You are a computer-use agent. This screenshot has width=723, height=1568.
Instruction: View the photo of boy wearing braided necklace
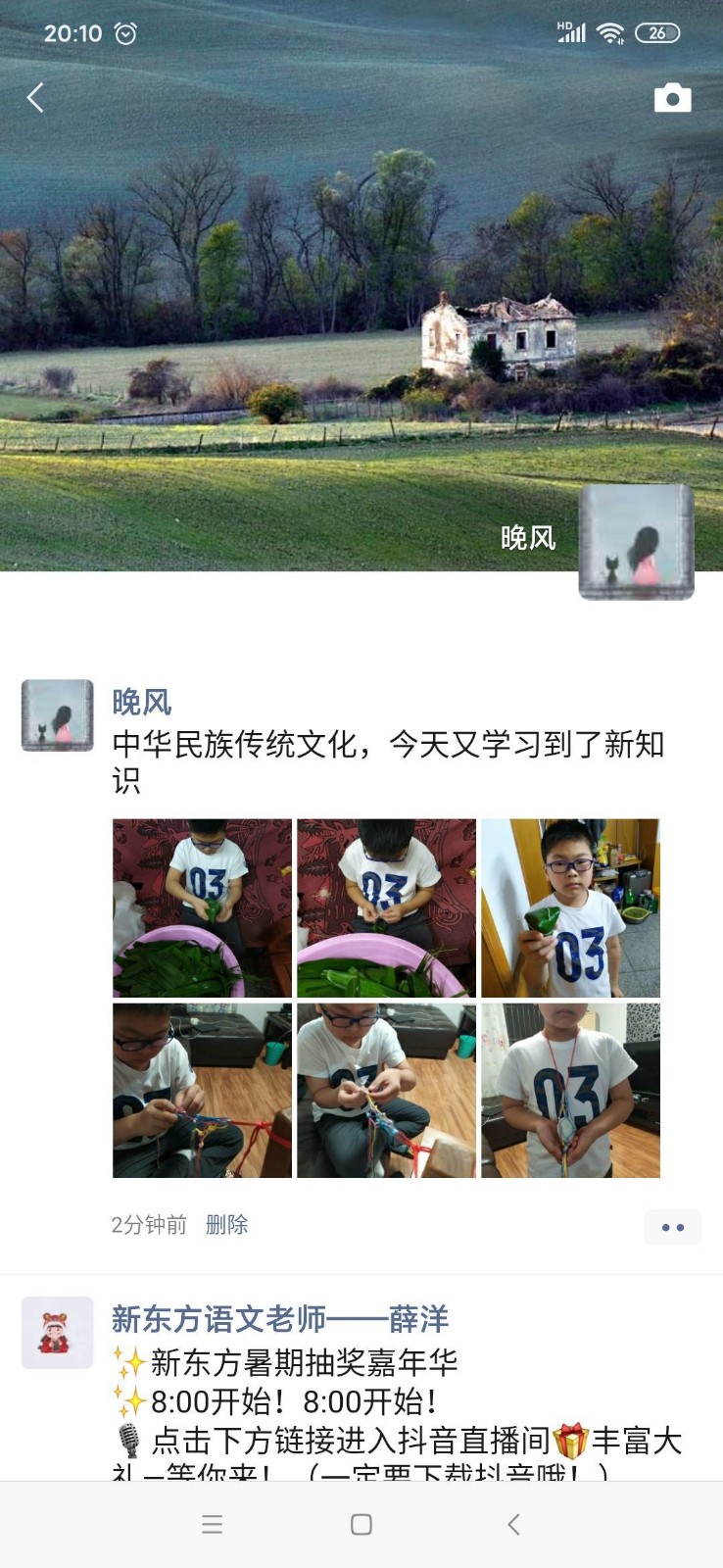tap(570, 1090)
